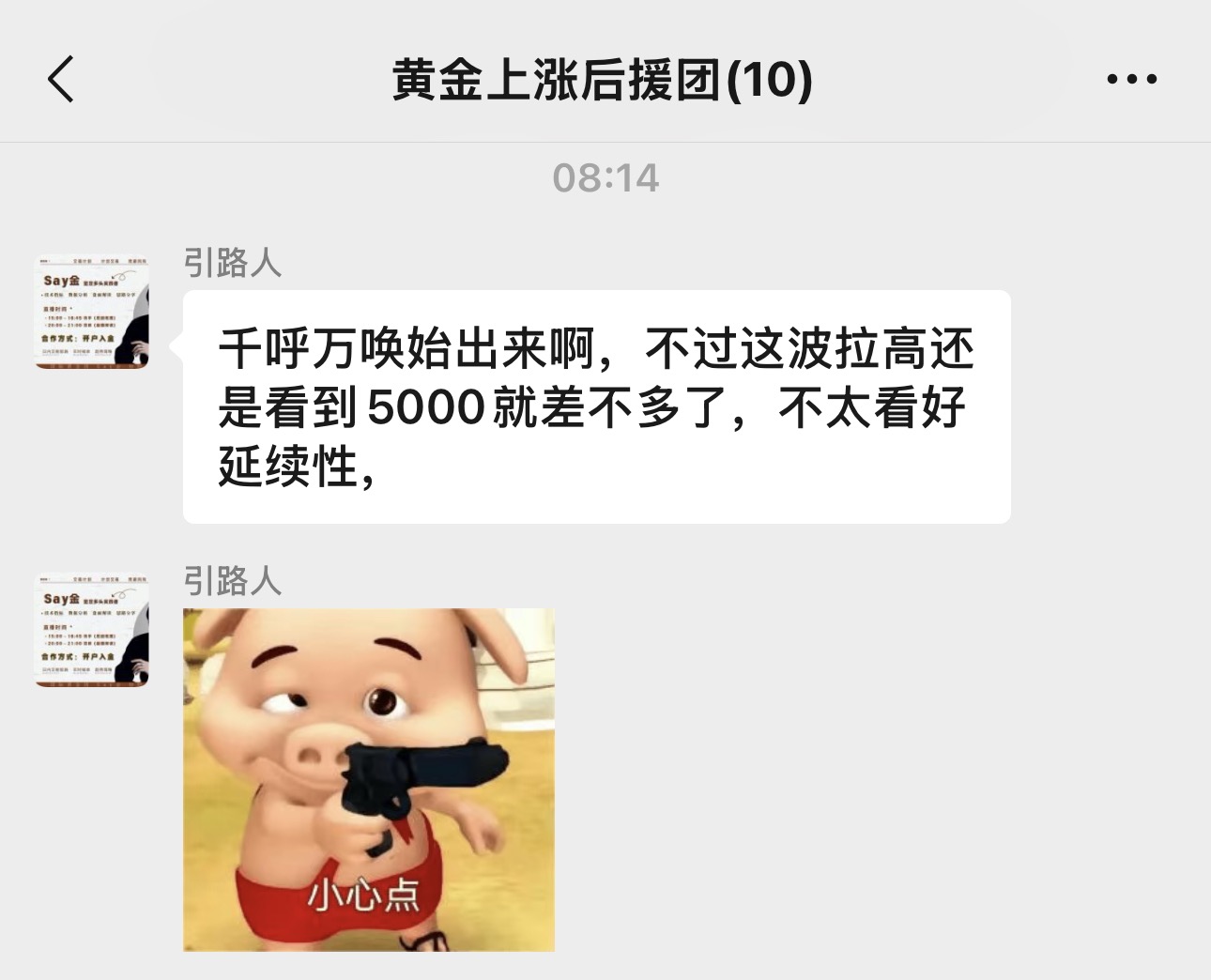Go back from the group chat
The image size is (1211, 980).
[61, 79]
